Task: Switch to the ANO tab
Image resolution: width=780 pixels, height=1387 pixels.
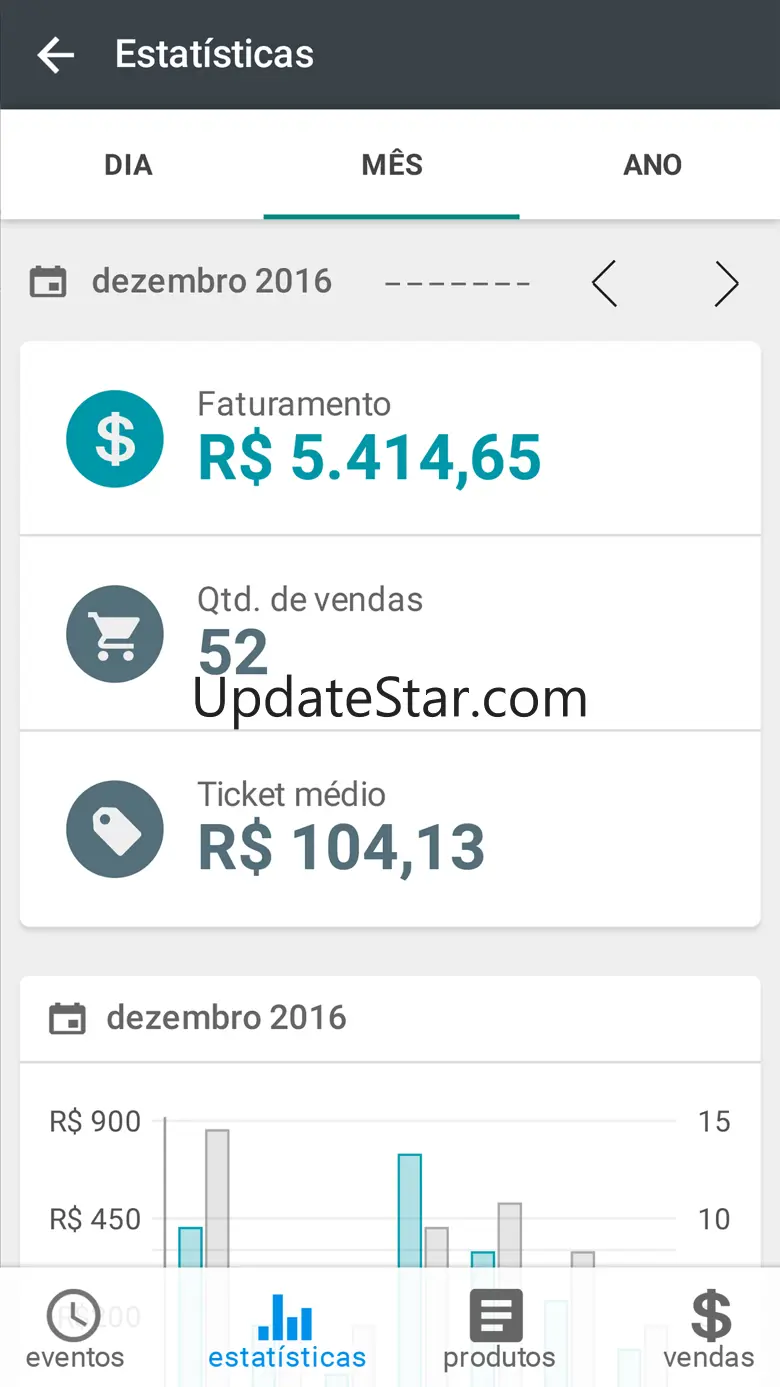Action: click(x=652, y=165)
